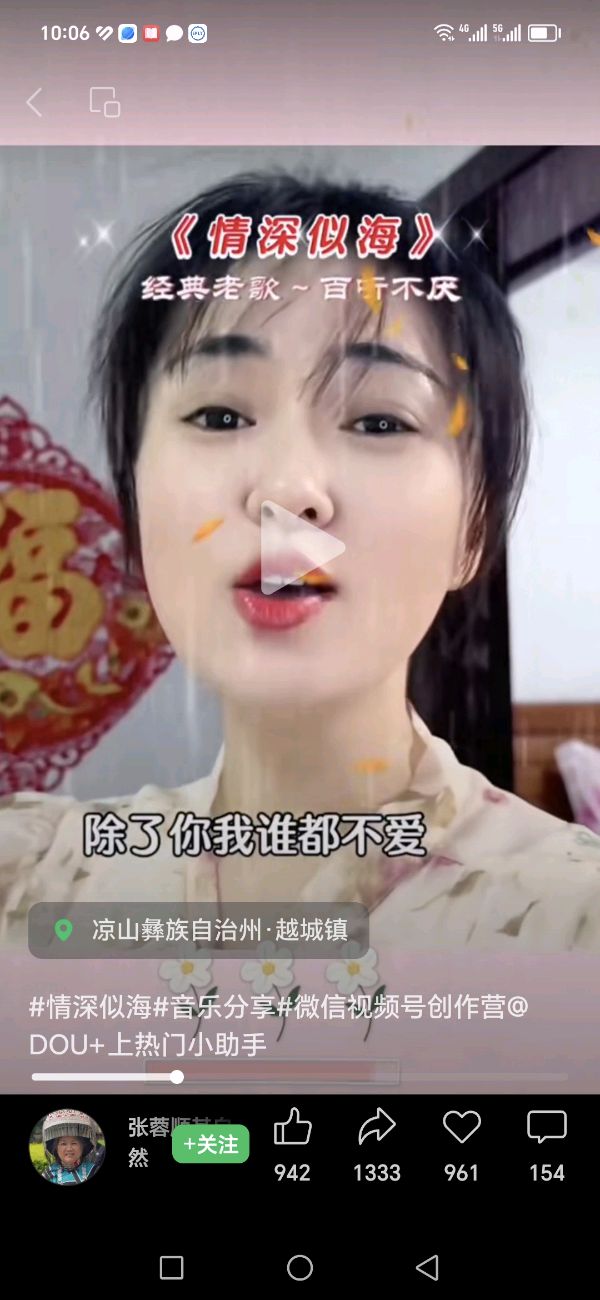This screenshot has width=600, height=1300.
Task: Open recent apps from navigation bar
Action: [x=172, y=1268]
